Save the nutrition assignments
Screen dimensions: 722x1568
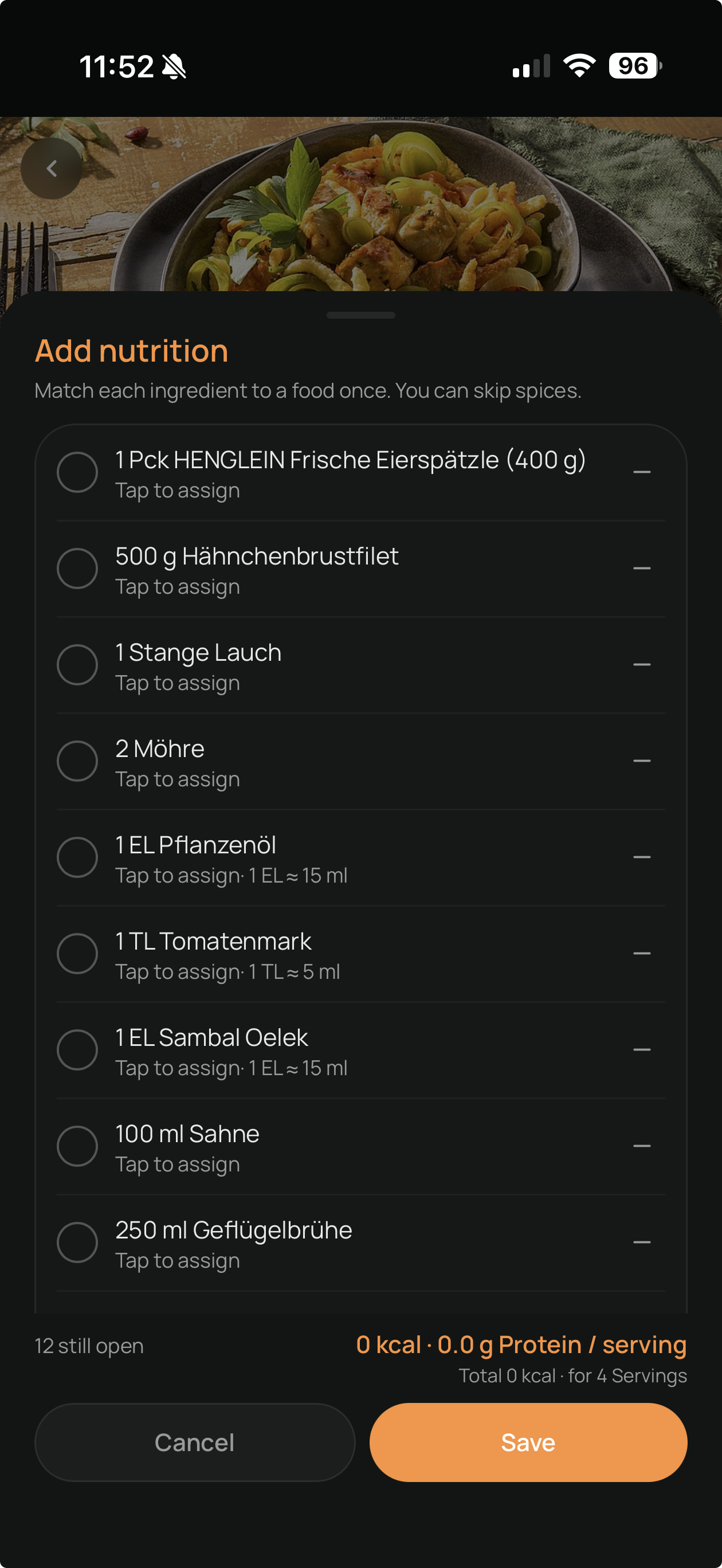click(528, 1442)
